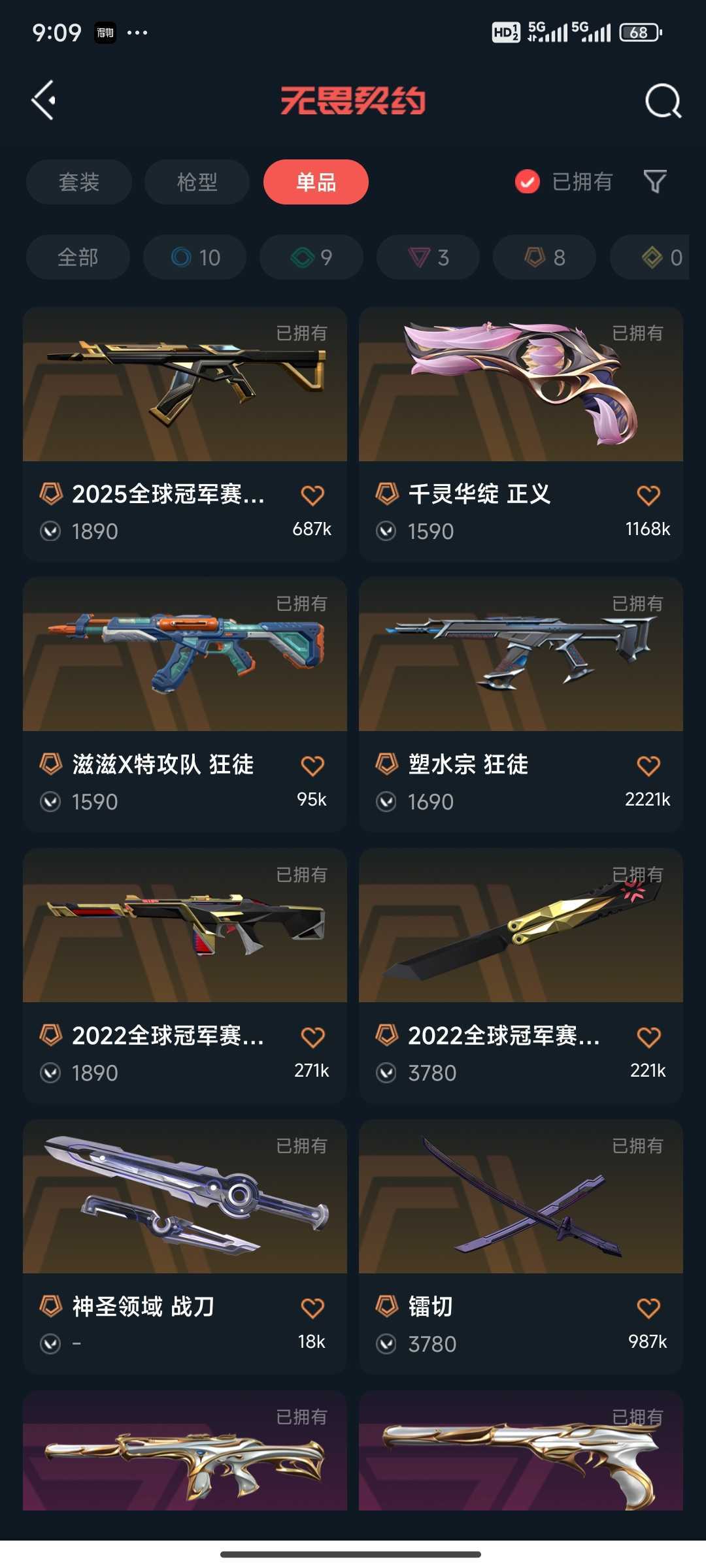The image size is (706, 1568).
Task: Go back using the top-left arrow
Action: click(x=44, y=101)
